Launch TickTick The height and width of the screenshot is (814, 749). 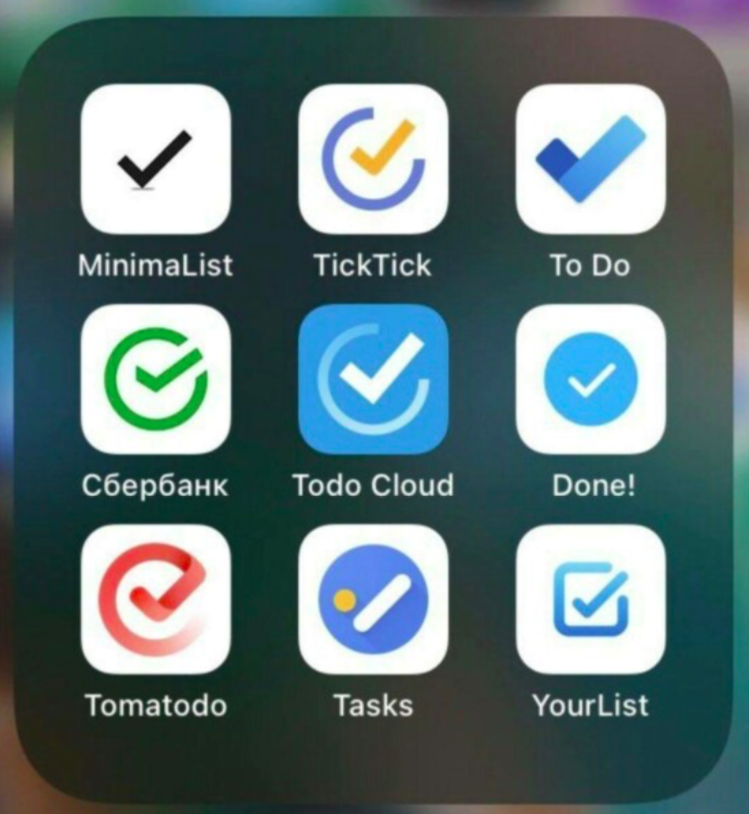[373, 159]
